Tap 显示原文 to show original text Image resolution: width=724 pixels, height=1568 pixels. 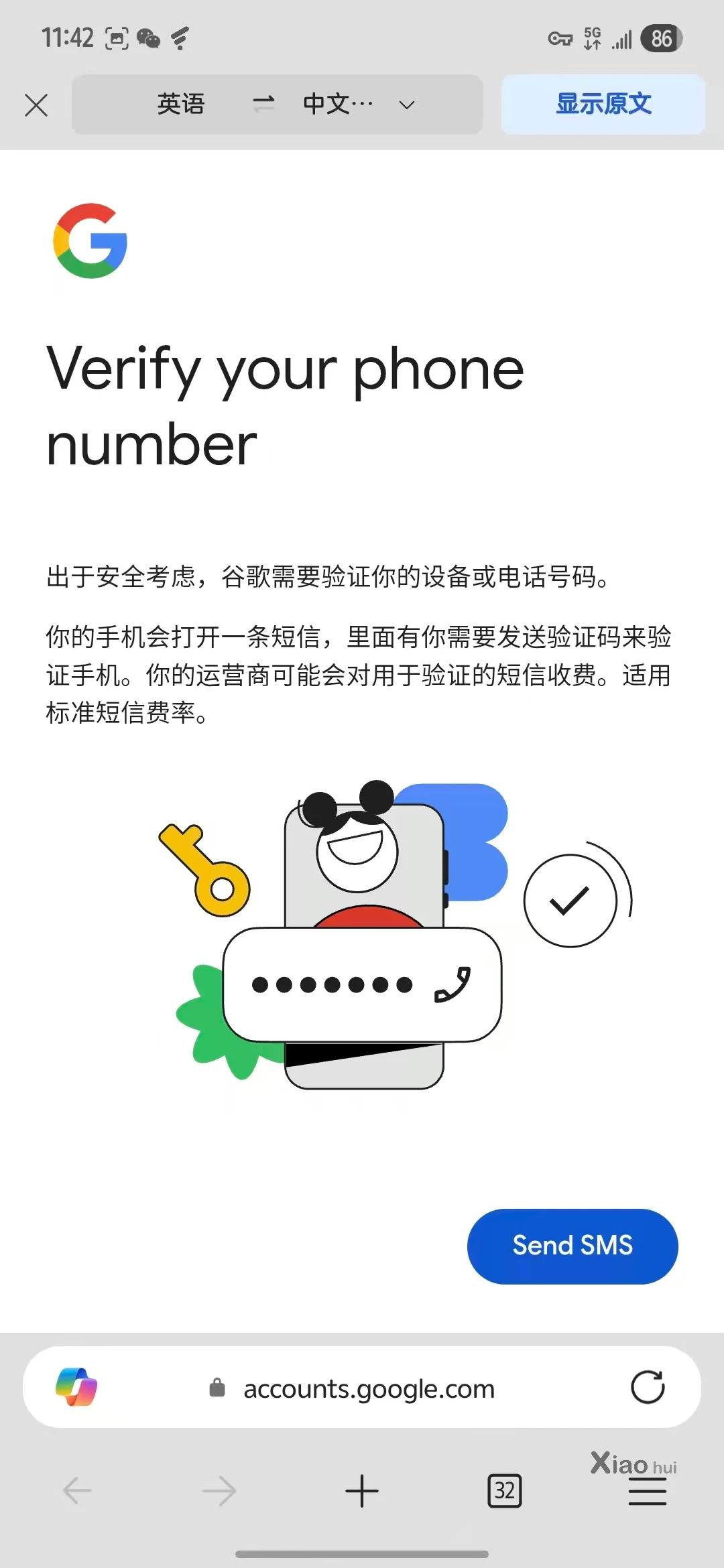603,105
